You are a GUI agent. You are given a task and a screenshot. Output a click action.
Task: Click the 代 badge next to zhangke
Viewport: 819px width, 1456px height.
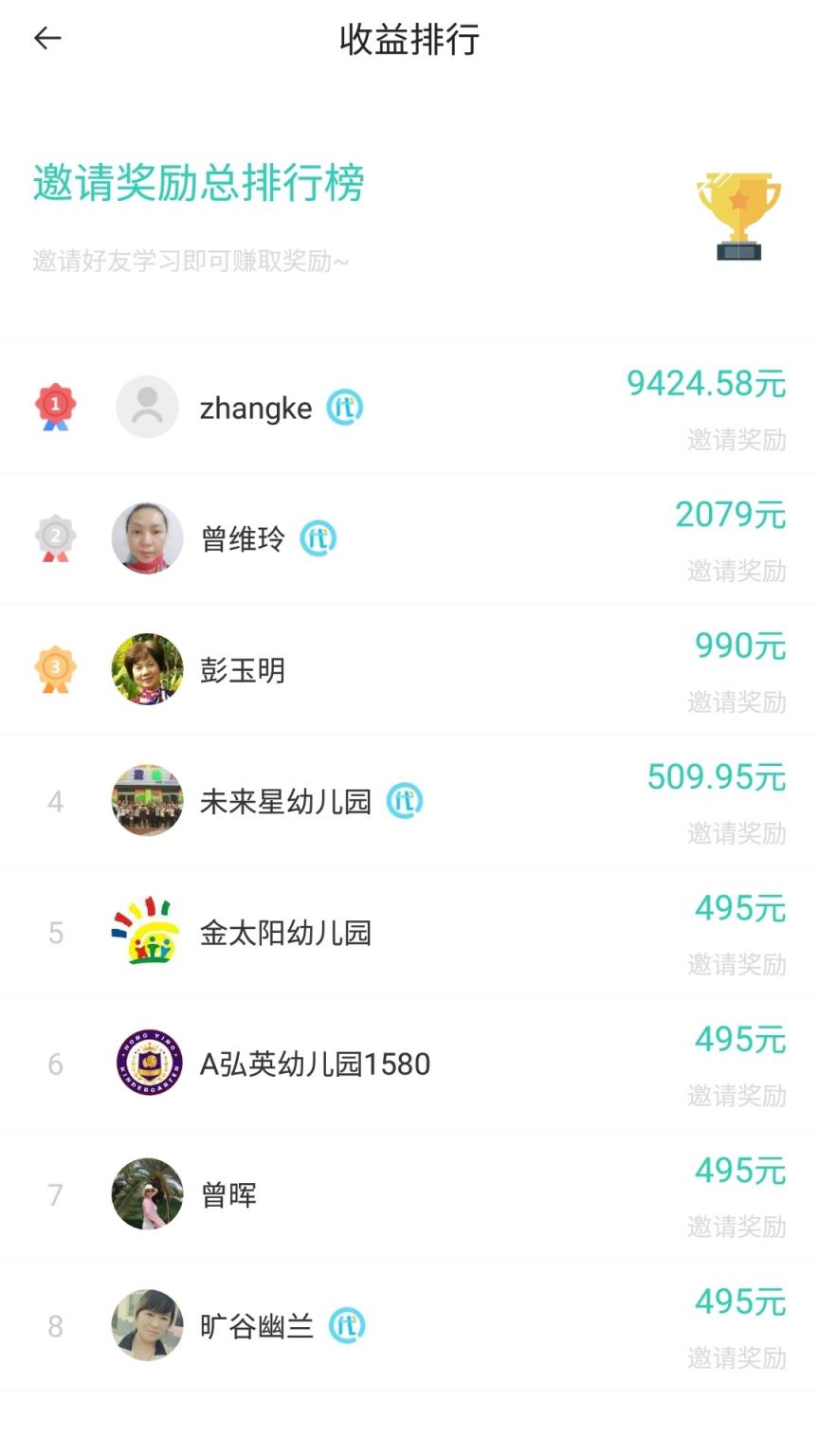(x=344, y=408)
